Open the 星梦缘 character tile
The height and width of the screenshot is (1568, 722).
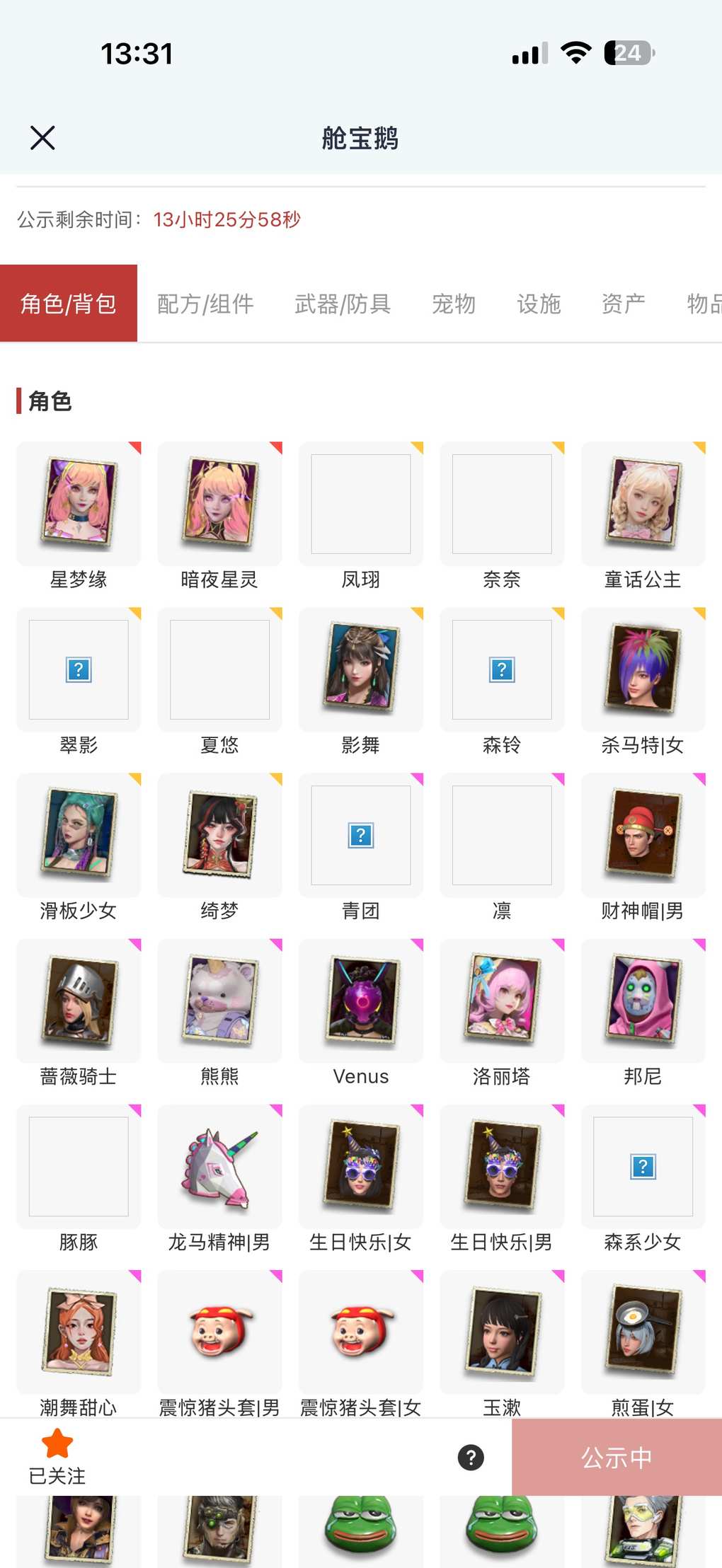[x=79, y=504]
